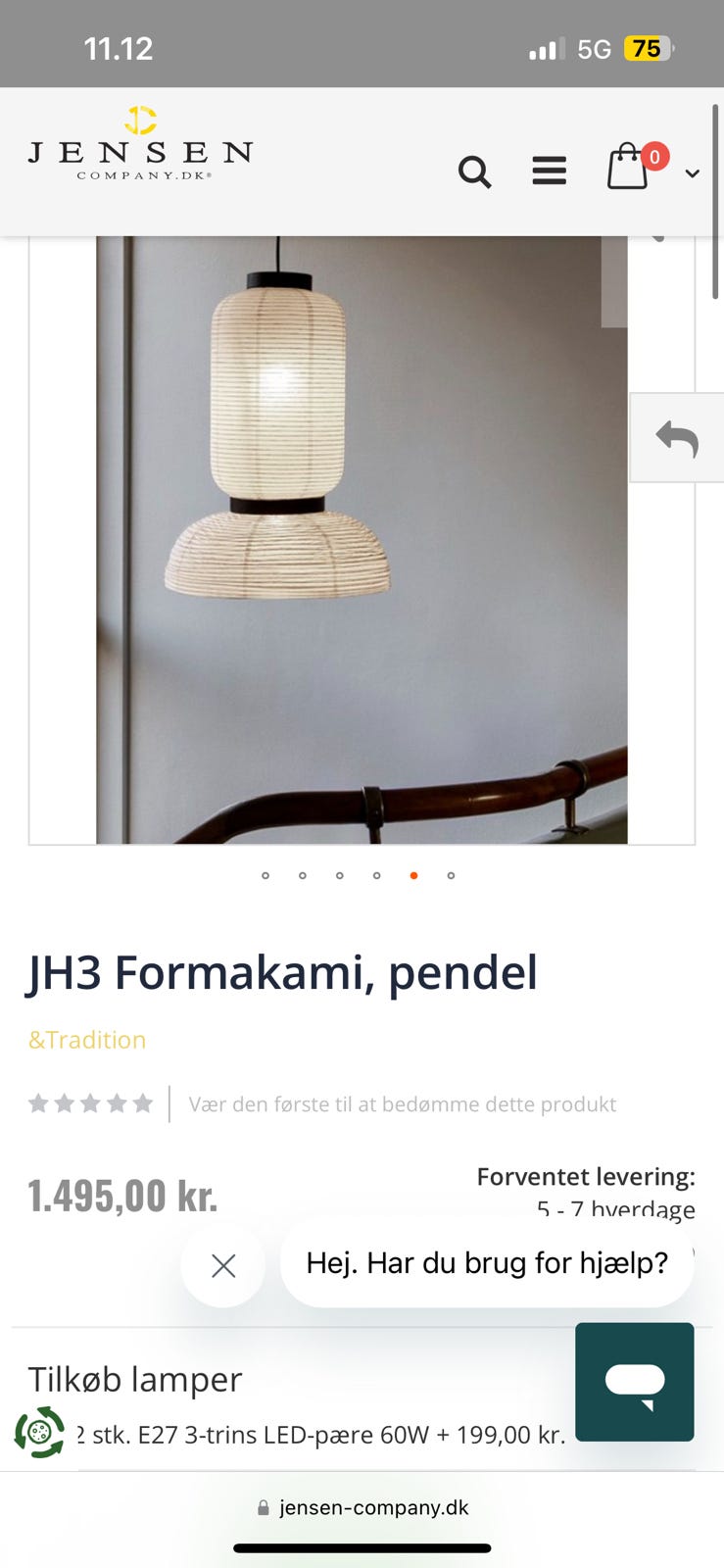This screenshot has width=724, height=1568.
Task: Give a five-star rating on the product
Action: click(144, 1103)
